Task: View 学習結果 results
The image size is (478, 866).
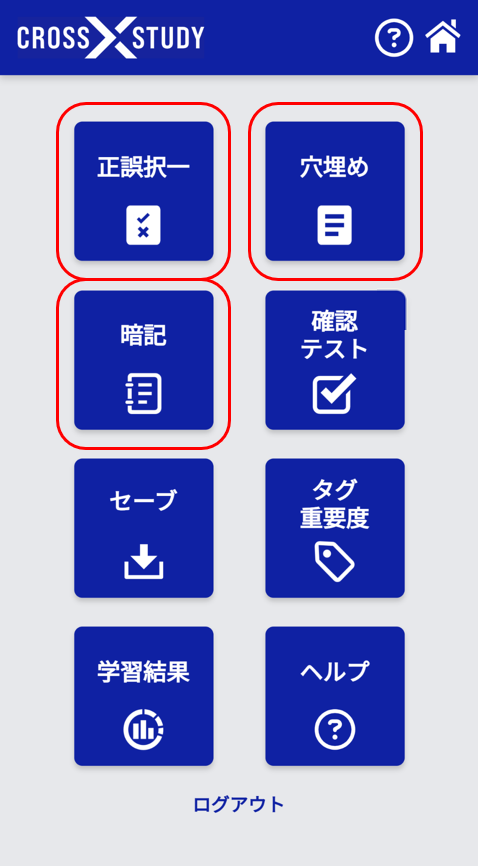Action: tap(144, 696)
